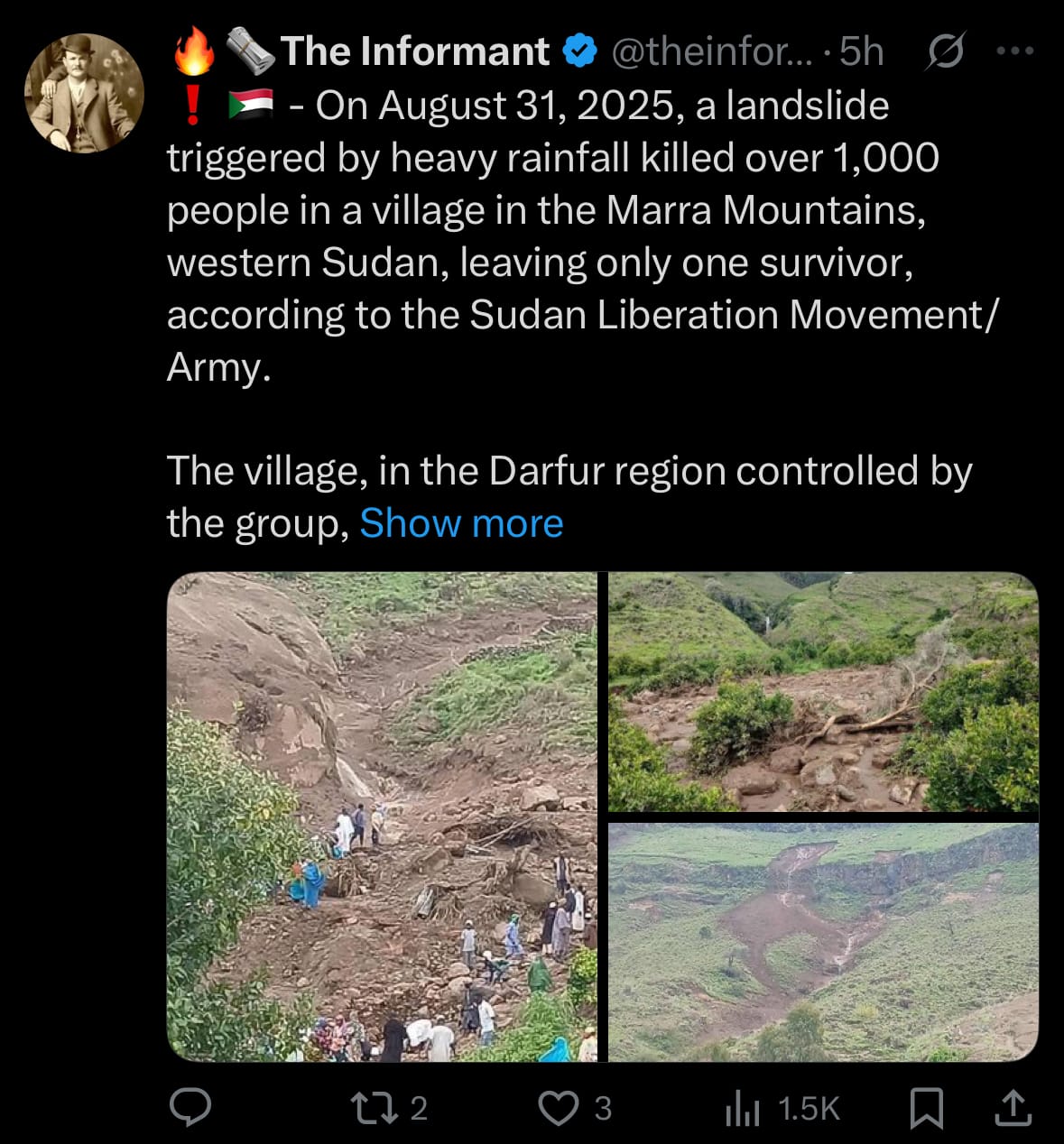1064x1144 pixels.
Task: Go to The Informant account name
Action: pos(414,51)
